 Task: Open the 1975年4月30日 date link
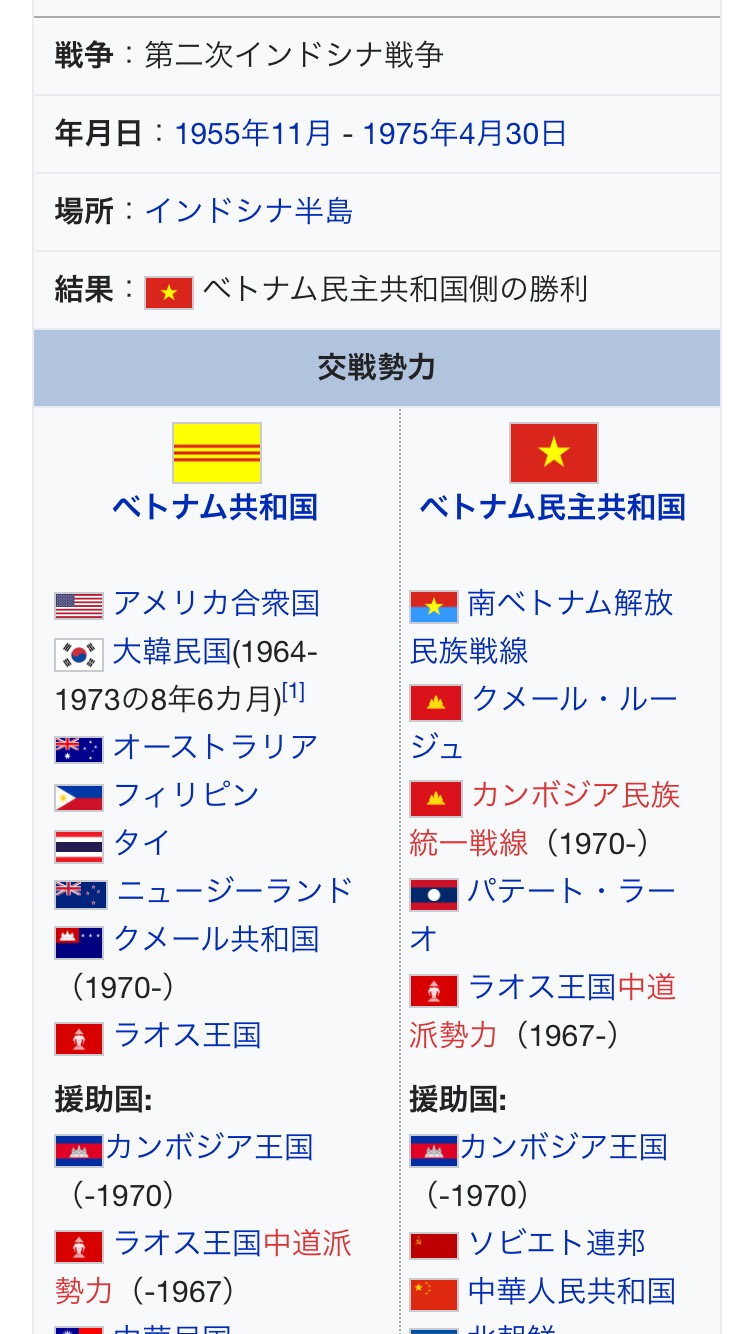pos(464,133)
